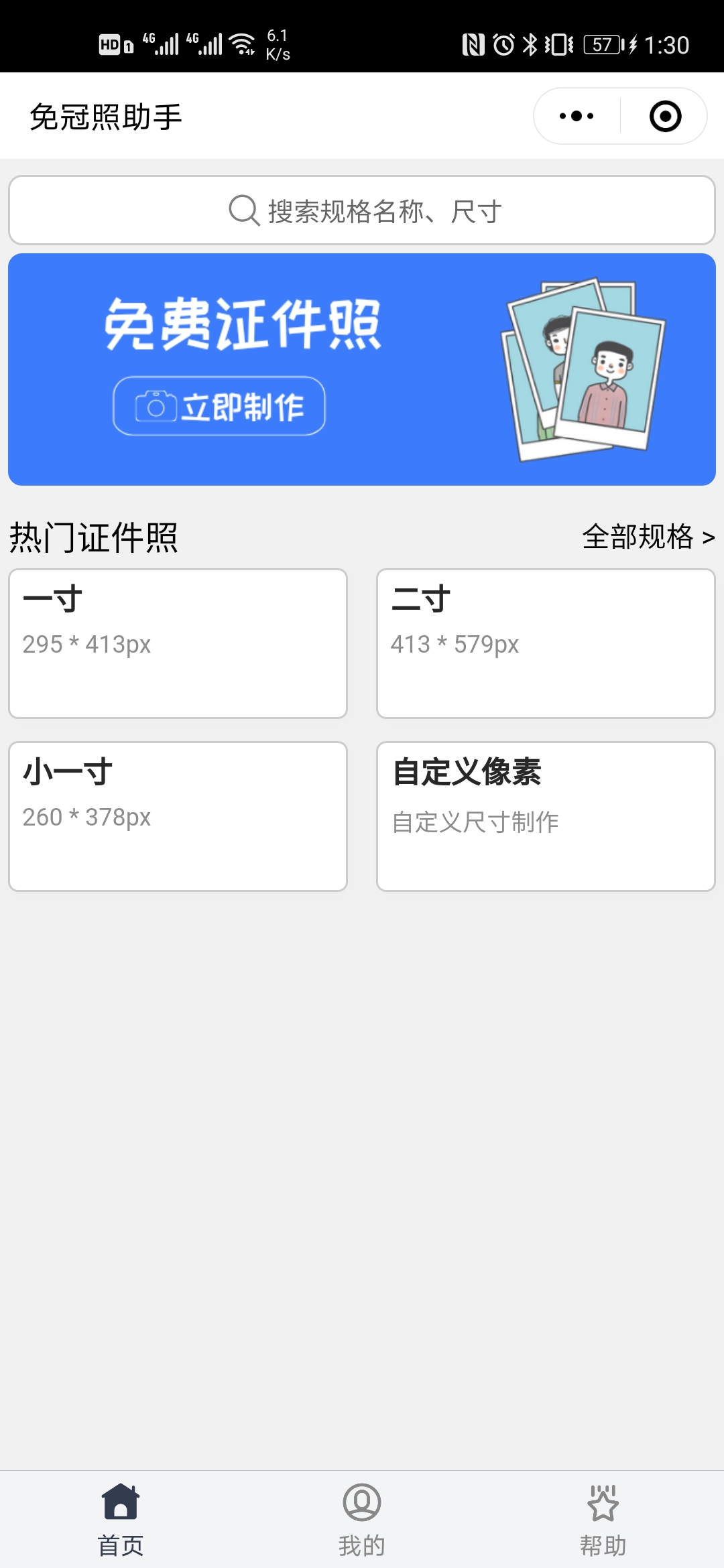Screen dimensions: 724x1568
Task: Go to the 首页 tab
Action: (121, 1519)
